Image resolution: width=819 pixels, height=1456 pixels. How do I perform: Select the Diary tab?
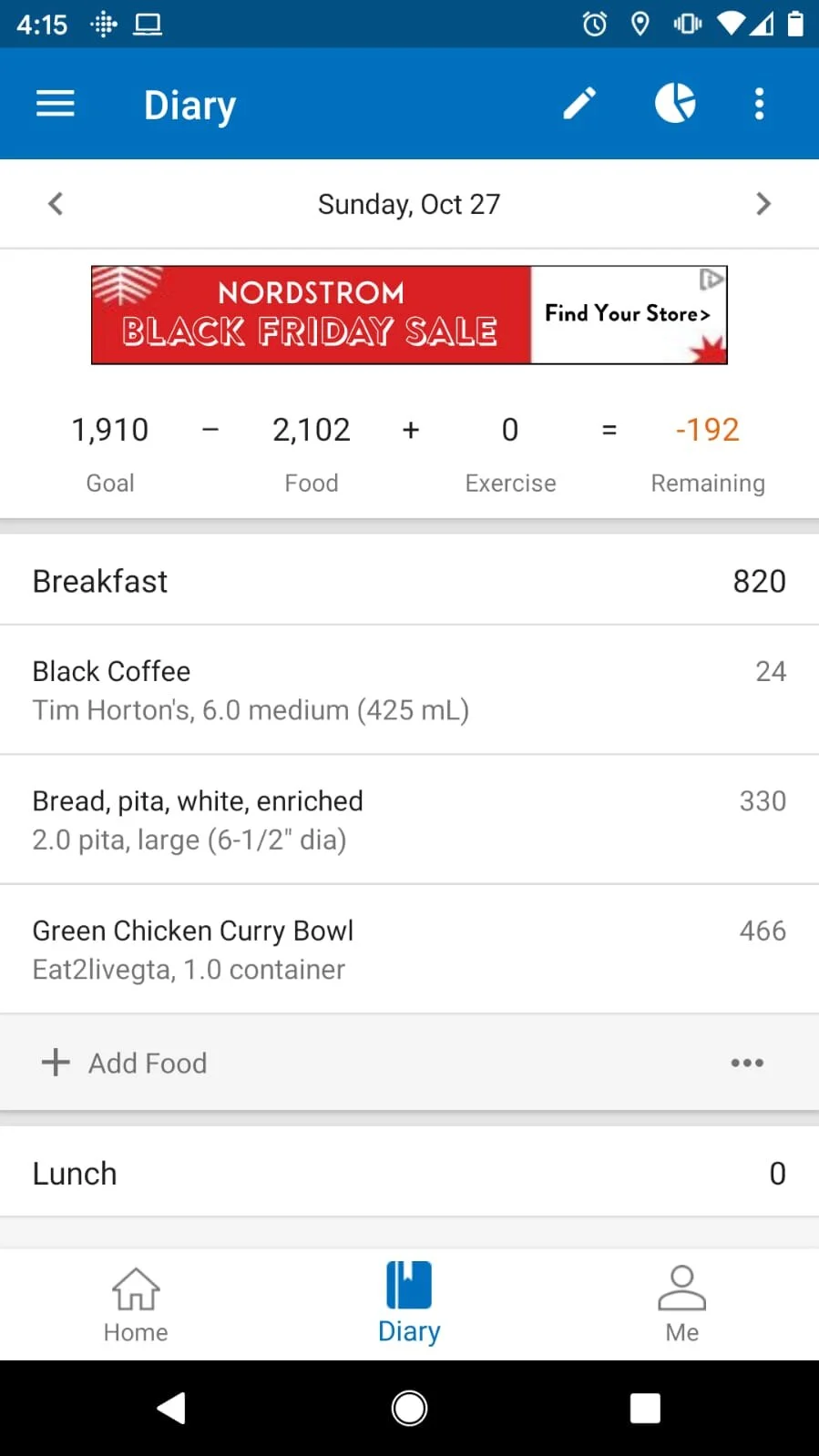click(x=409, y=1304)
